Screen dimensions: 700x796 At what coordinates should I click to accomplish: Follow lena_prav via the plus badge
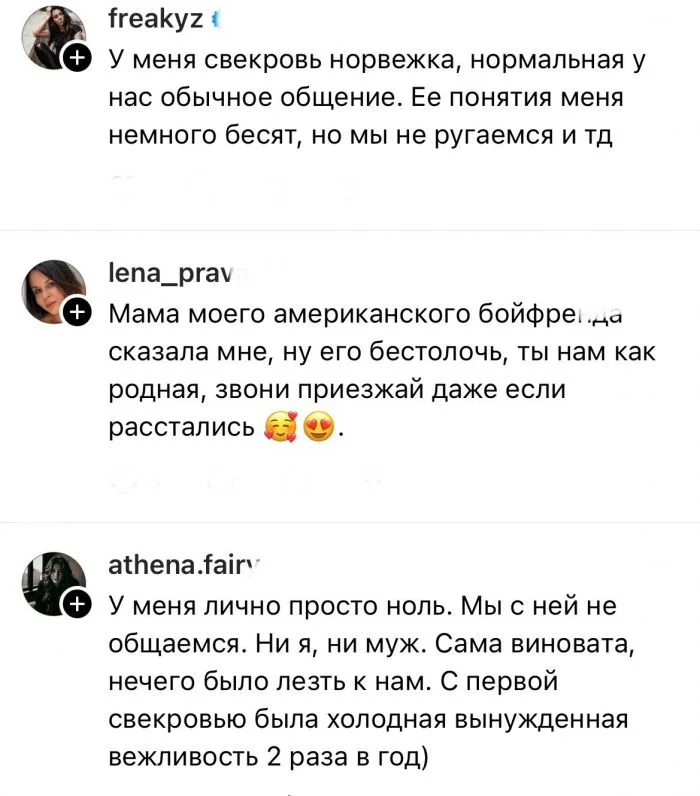[x=77, y=314]
